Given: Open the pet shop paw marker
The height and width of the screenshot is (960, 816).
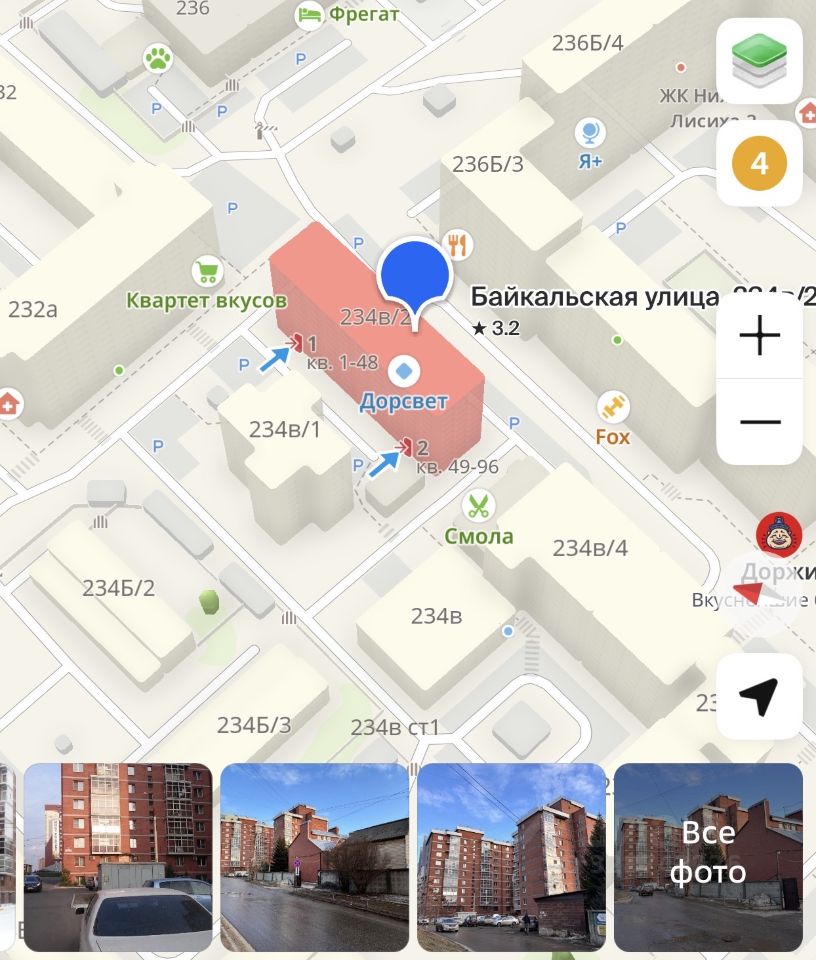Looking at the screenshot, I should click(x=158, y=58).
